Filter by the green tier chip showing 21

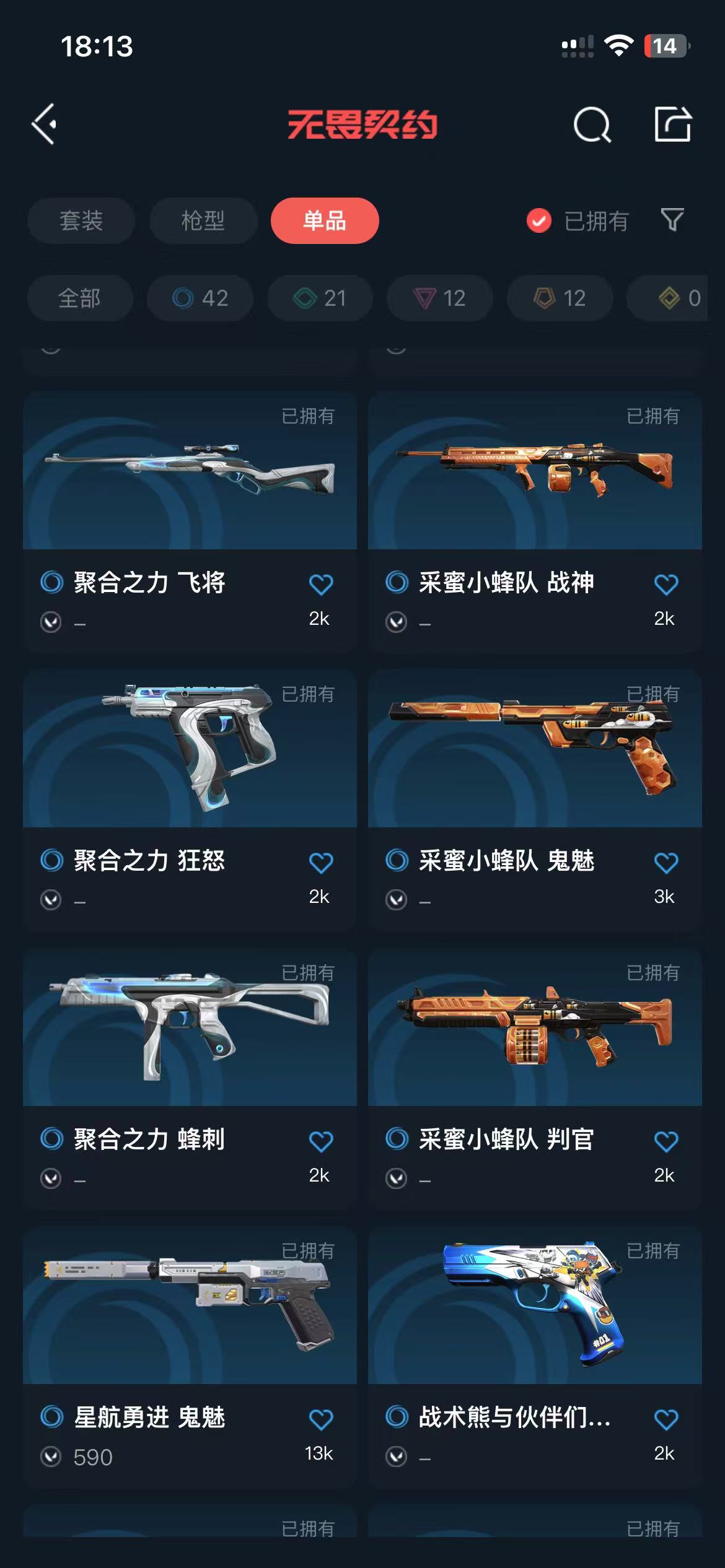pos(320,298)
